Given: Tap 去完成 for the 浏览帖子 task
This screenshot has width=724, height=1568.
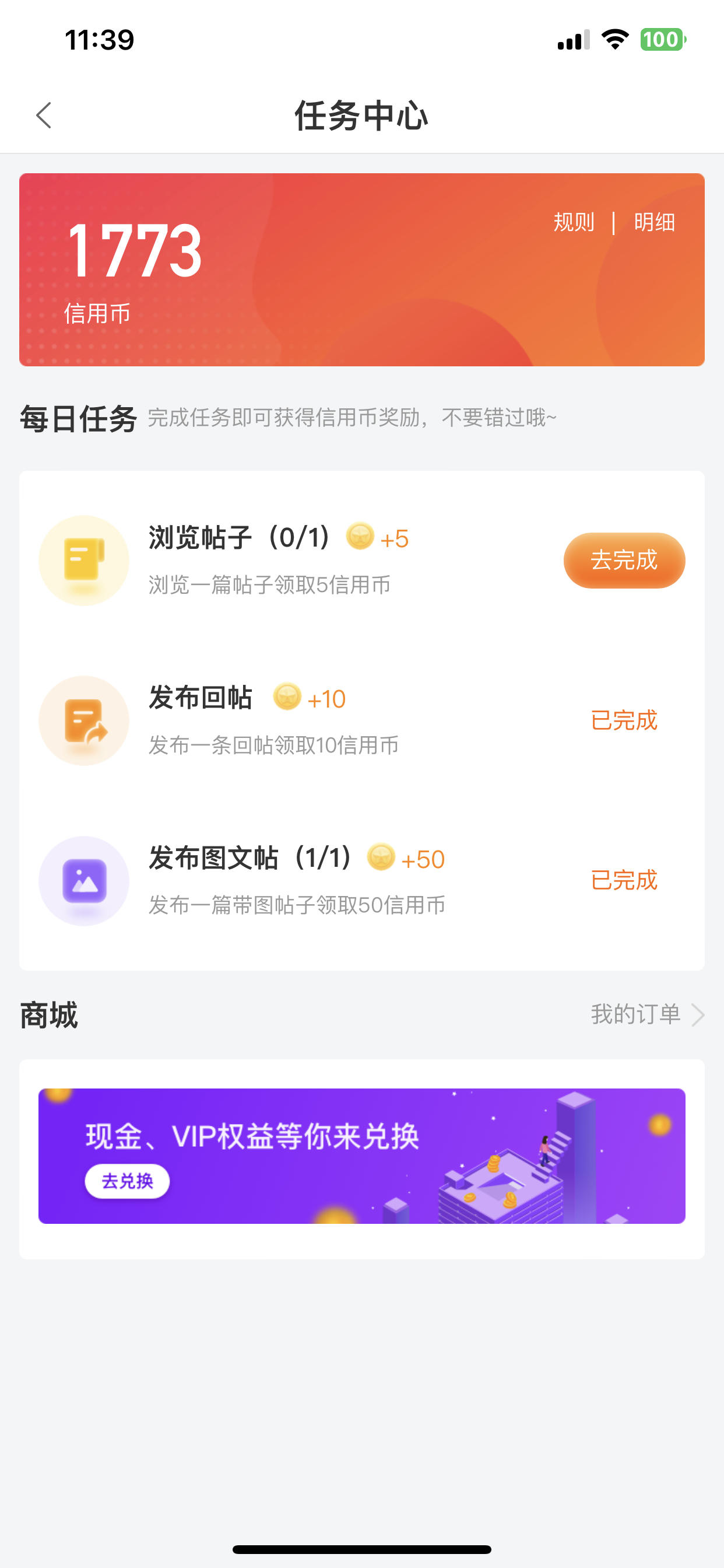Looking at the screenshot, I should [624, 560].
